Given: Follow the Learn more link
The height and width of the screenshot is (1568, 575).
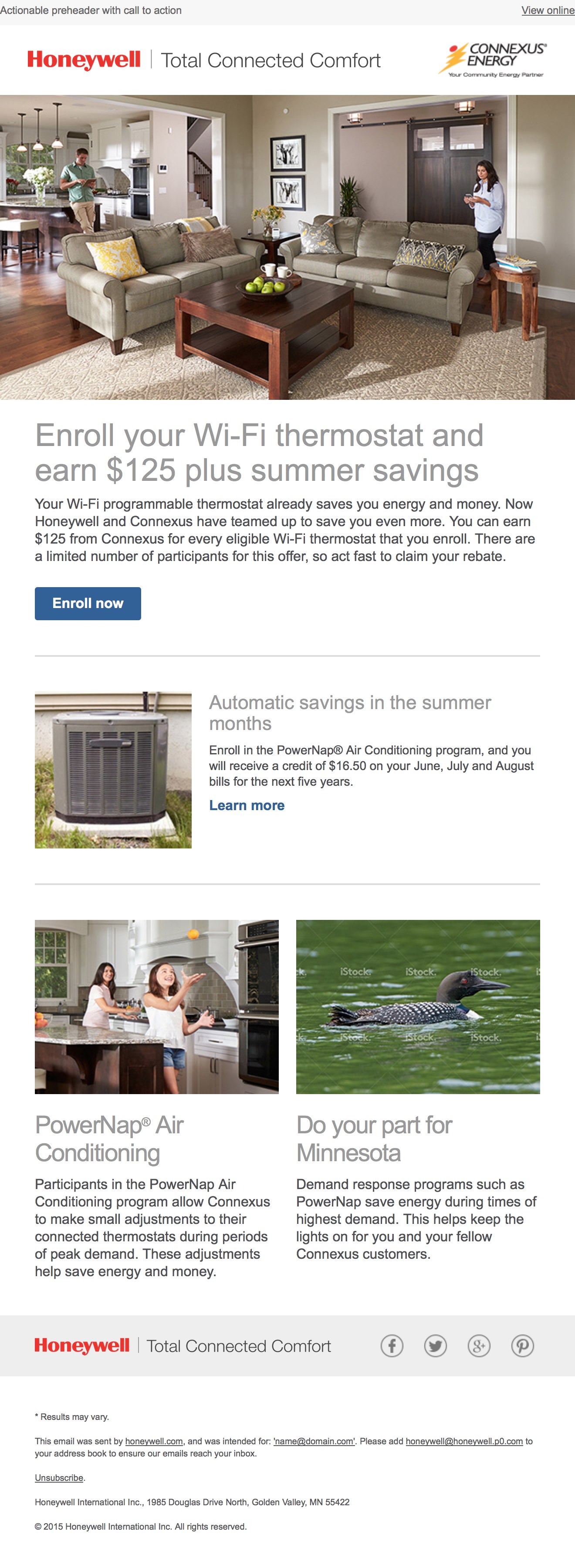Looking at the screenshot, I should pyautogui.click(x=247, y=805).
